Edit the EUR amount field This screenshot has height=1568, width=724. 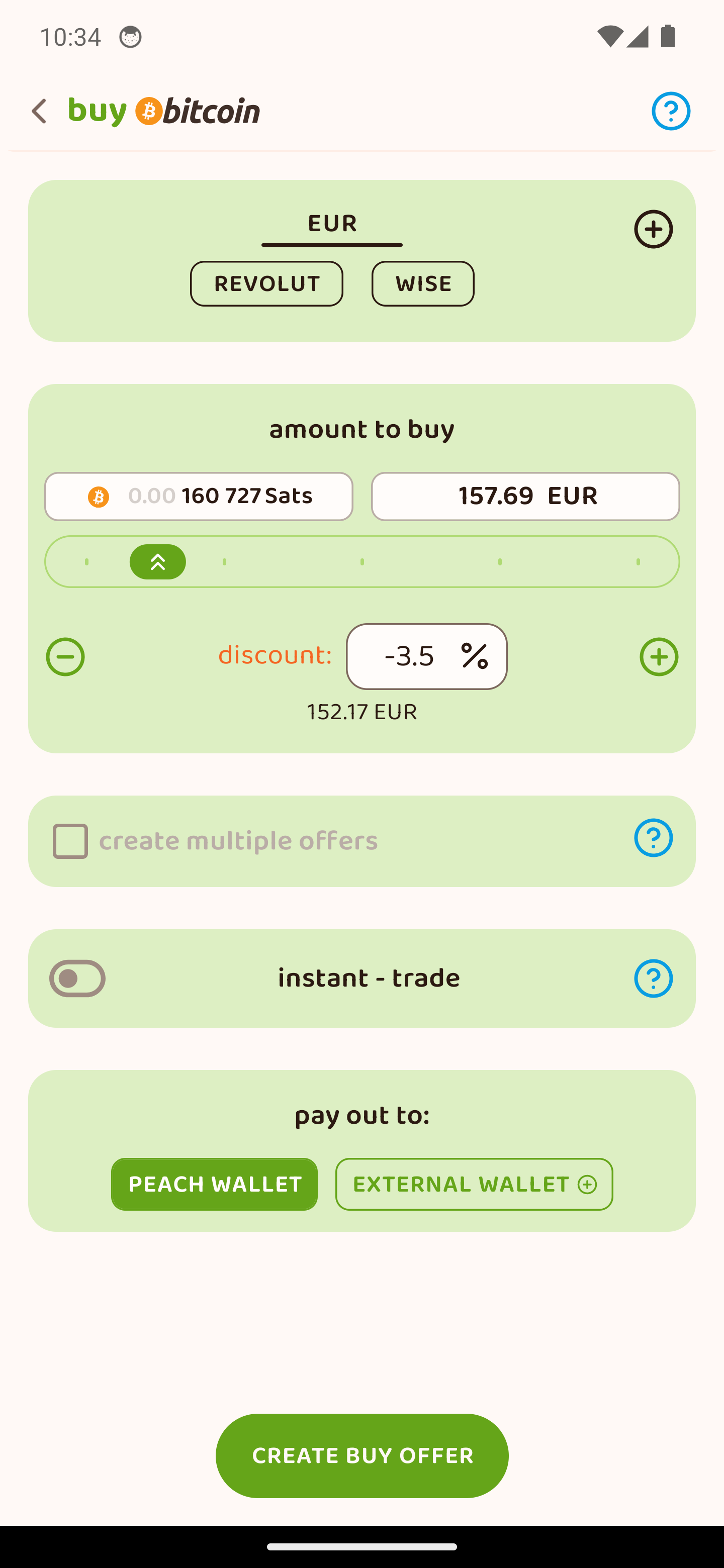[x=525, y=497]
